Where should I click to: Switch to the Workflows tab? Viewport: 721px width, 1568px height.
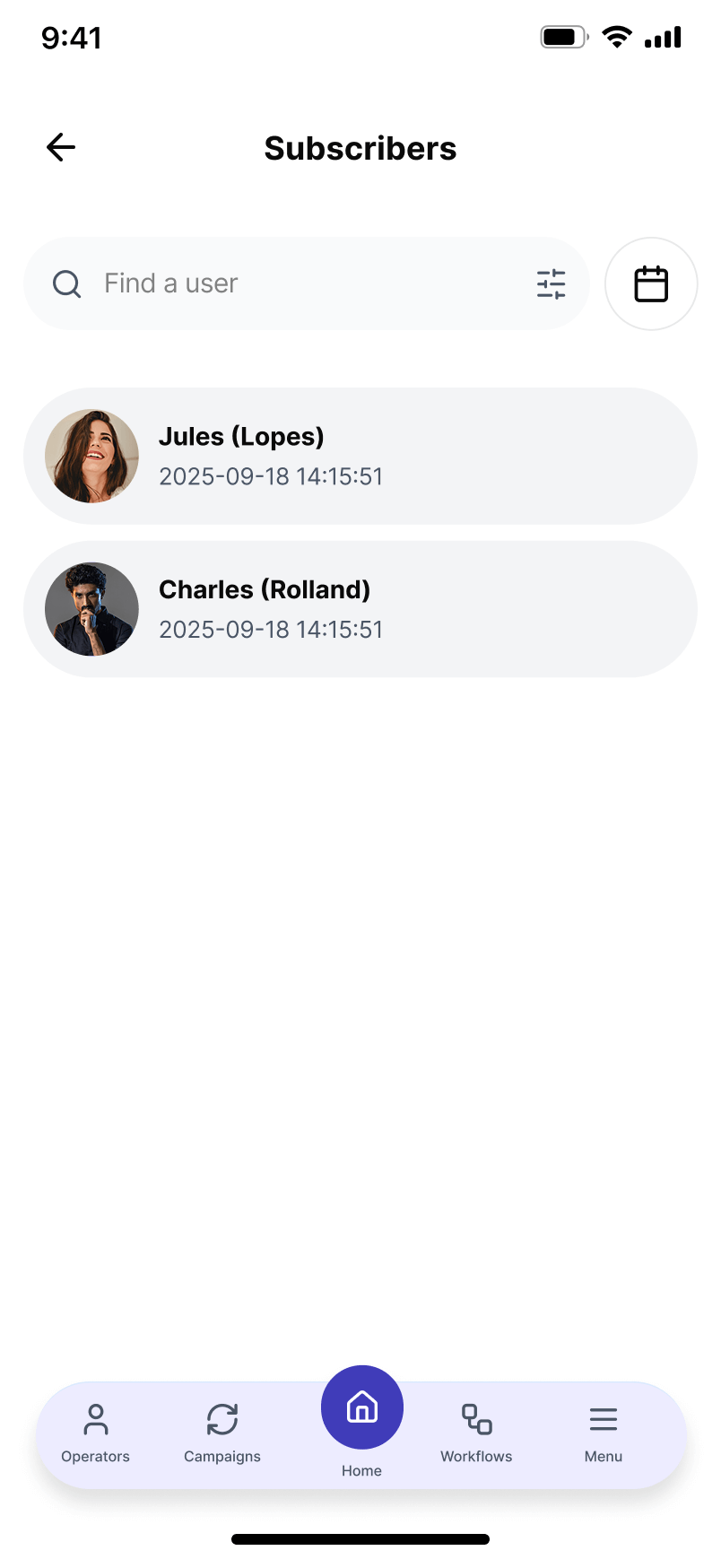(476, 1433)
